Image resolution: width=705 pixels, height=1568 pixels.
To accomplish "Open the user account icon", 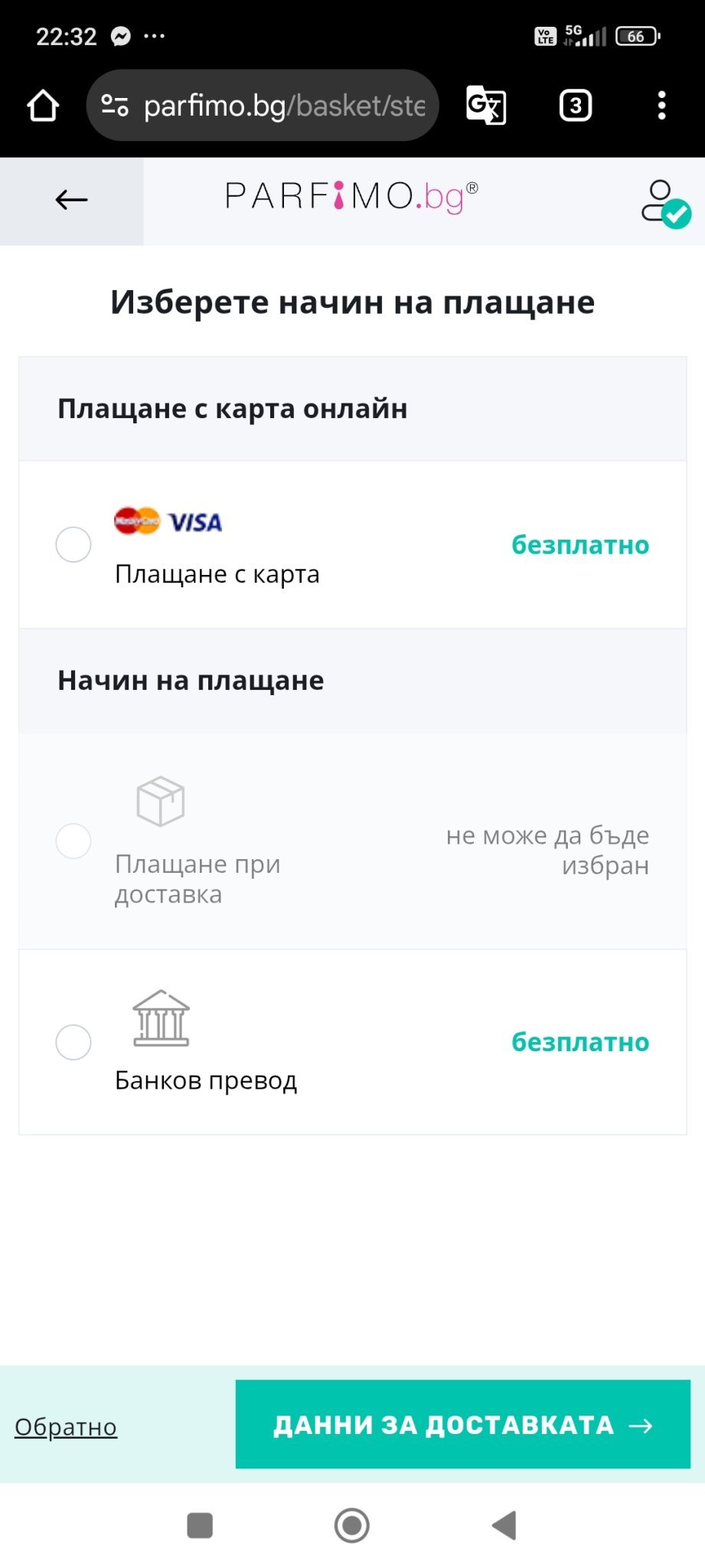I will (x=665, y=204).
